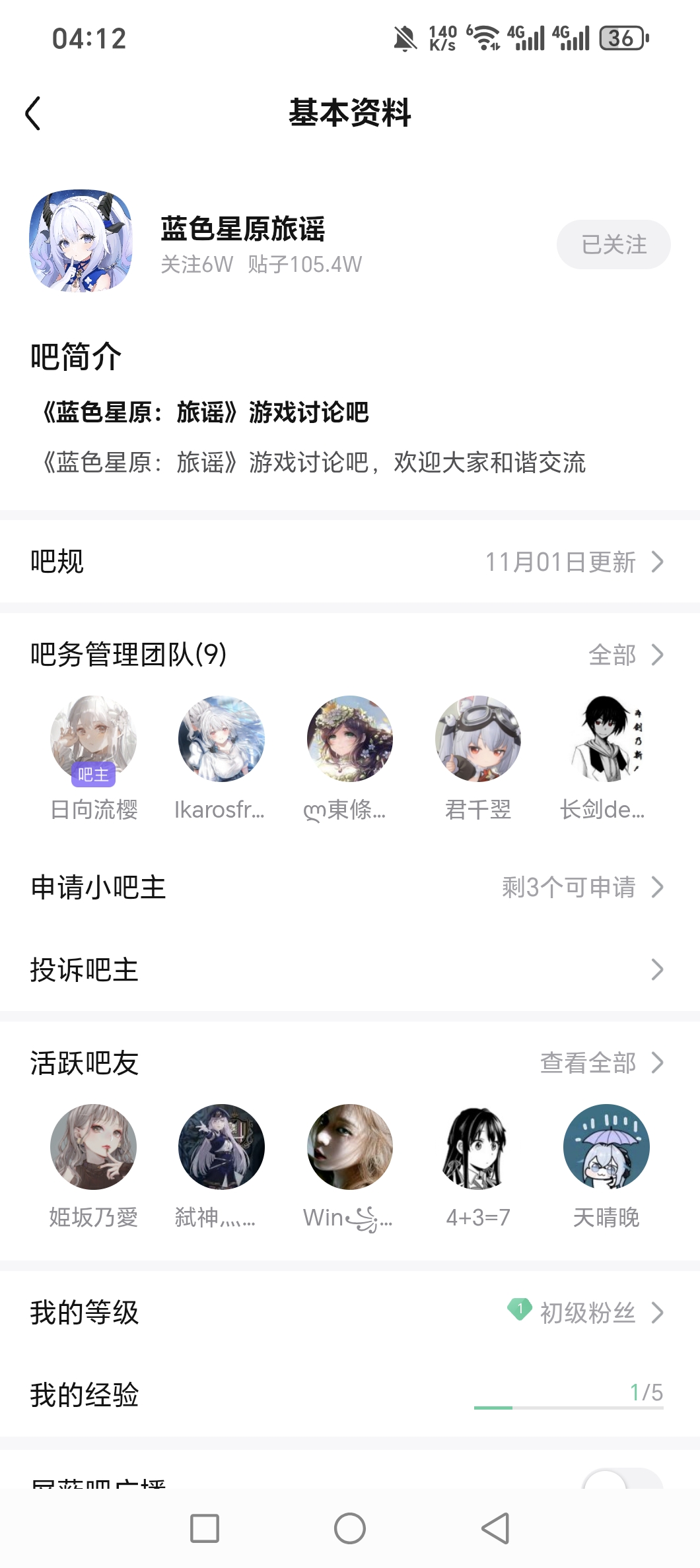Open 吧主 日向流樱's profile
Screen dimensions: 700x1568
point(94,738)
